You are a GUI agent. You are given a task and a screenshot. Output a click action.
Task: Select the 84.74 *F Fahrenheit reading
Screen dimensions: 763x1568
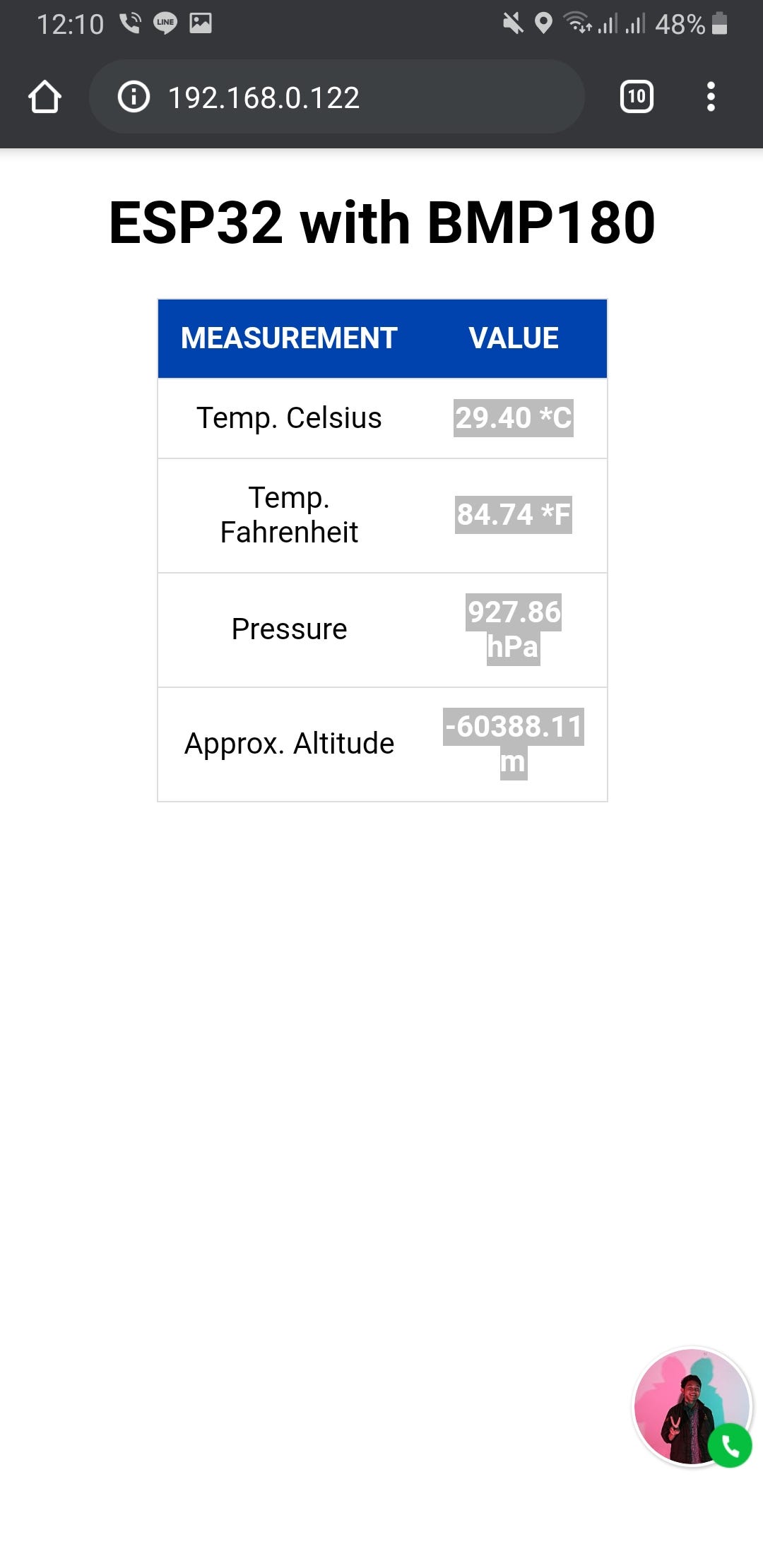514,515
